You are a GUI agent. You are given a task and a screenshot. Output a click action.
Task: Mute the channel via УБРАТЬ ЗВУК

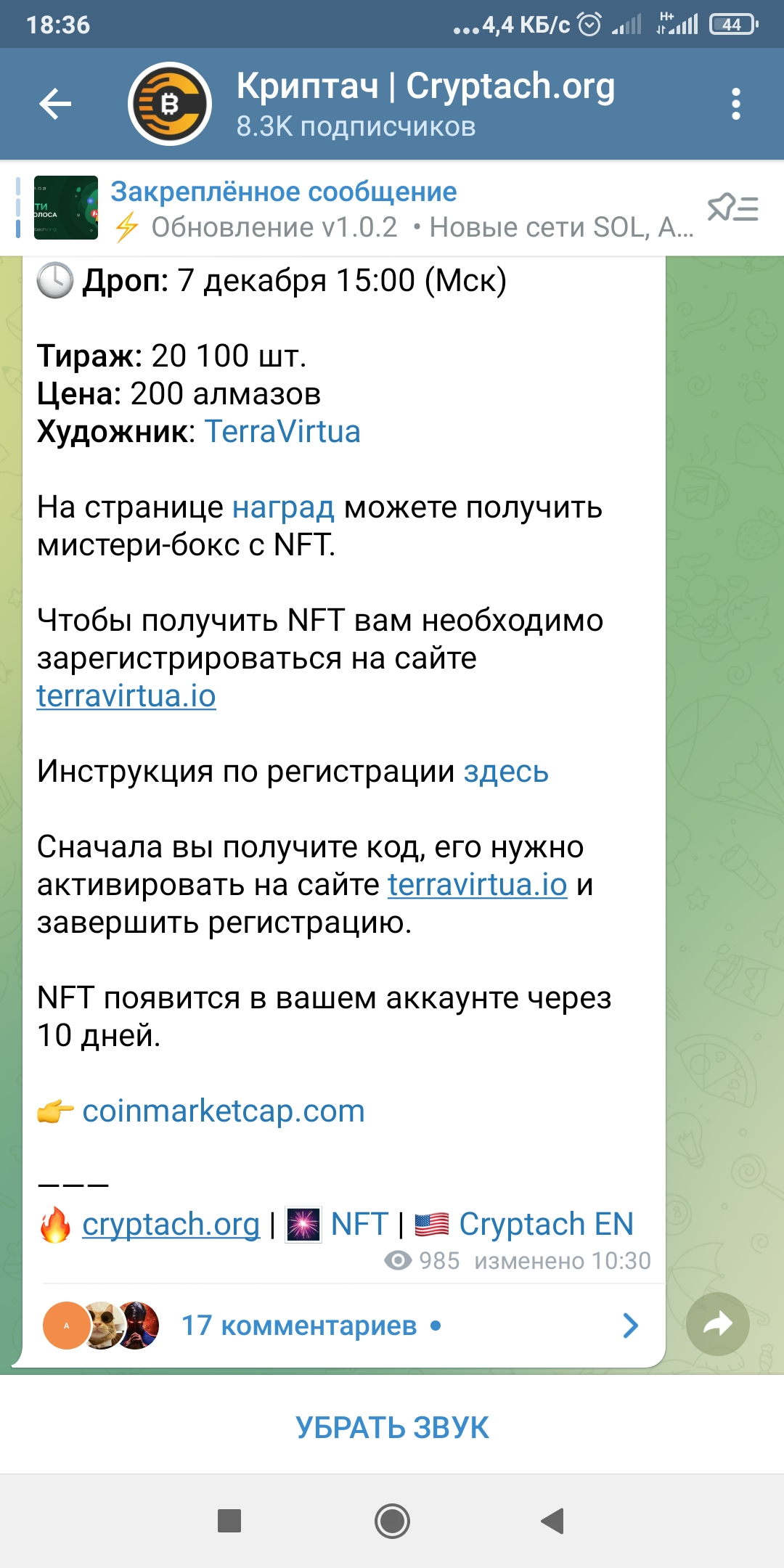392,1428
